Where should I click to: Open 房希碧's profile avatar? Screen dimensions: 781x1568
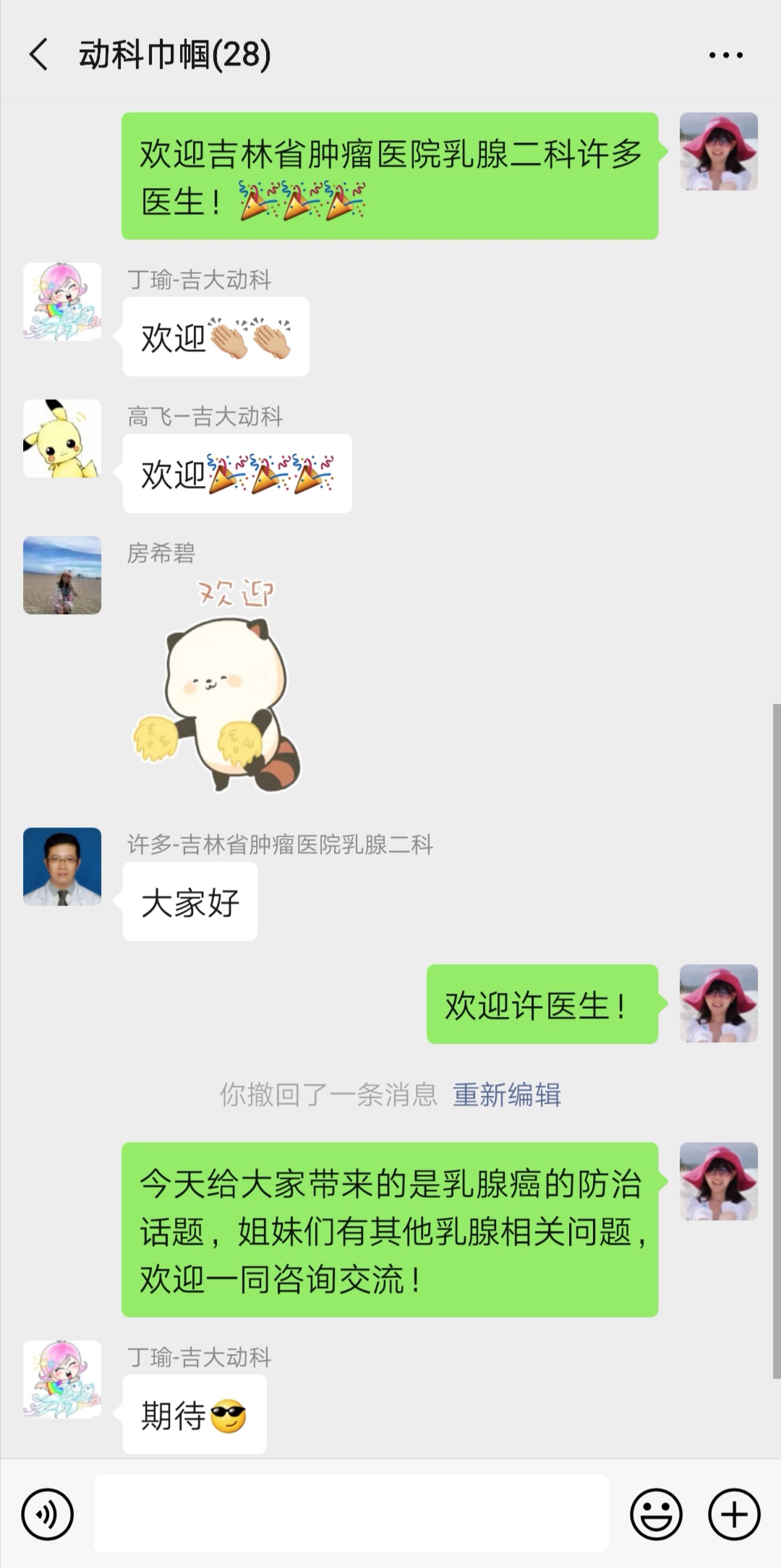point(62,575)
